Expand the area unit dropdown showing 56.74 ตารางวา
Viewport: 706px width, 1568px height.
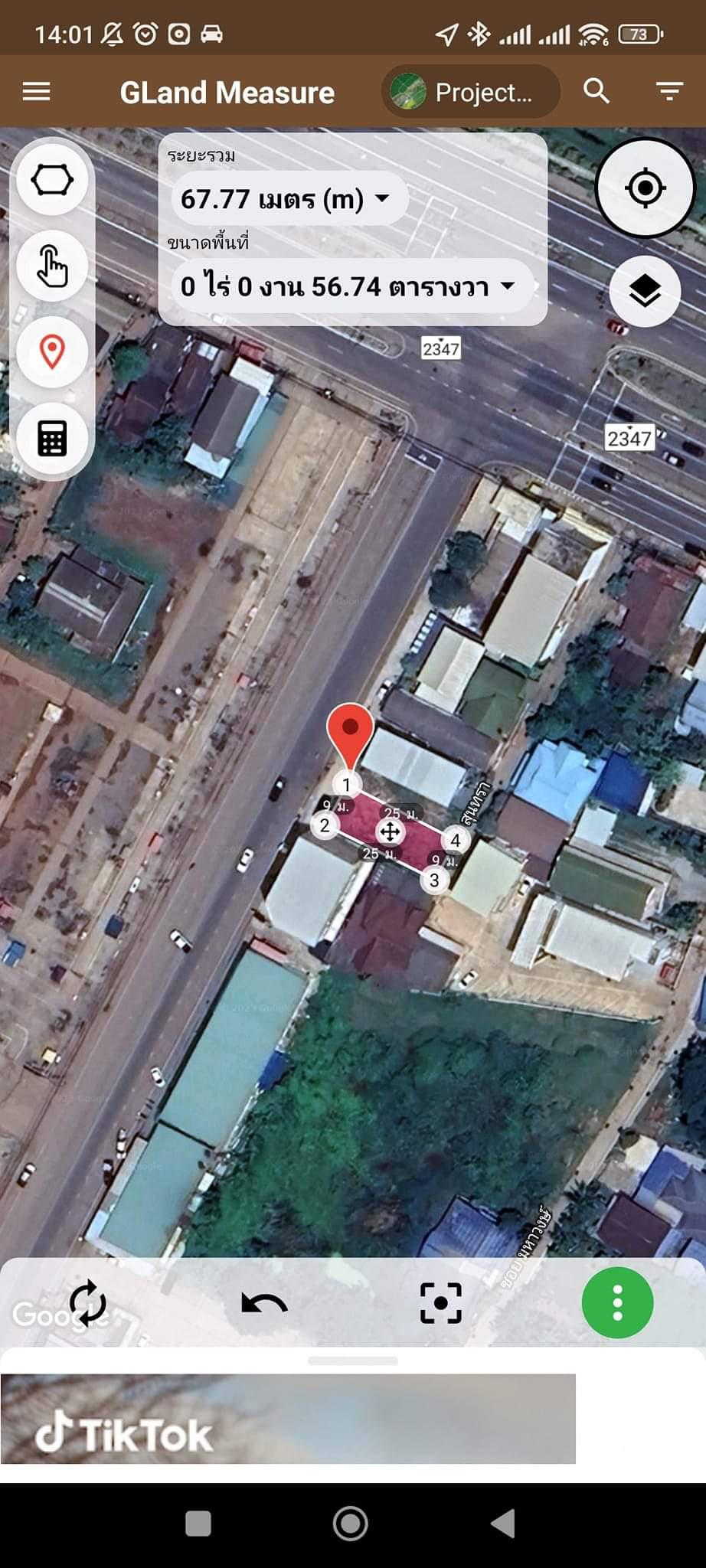(x=351, y=286)
